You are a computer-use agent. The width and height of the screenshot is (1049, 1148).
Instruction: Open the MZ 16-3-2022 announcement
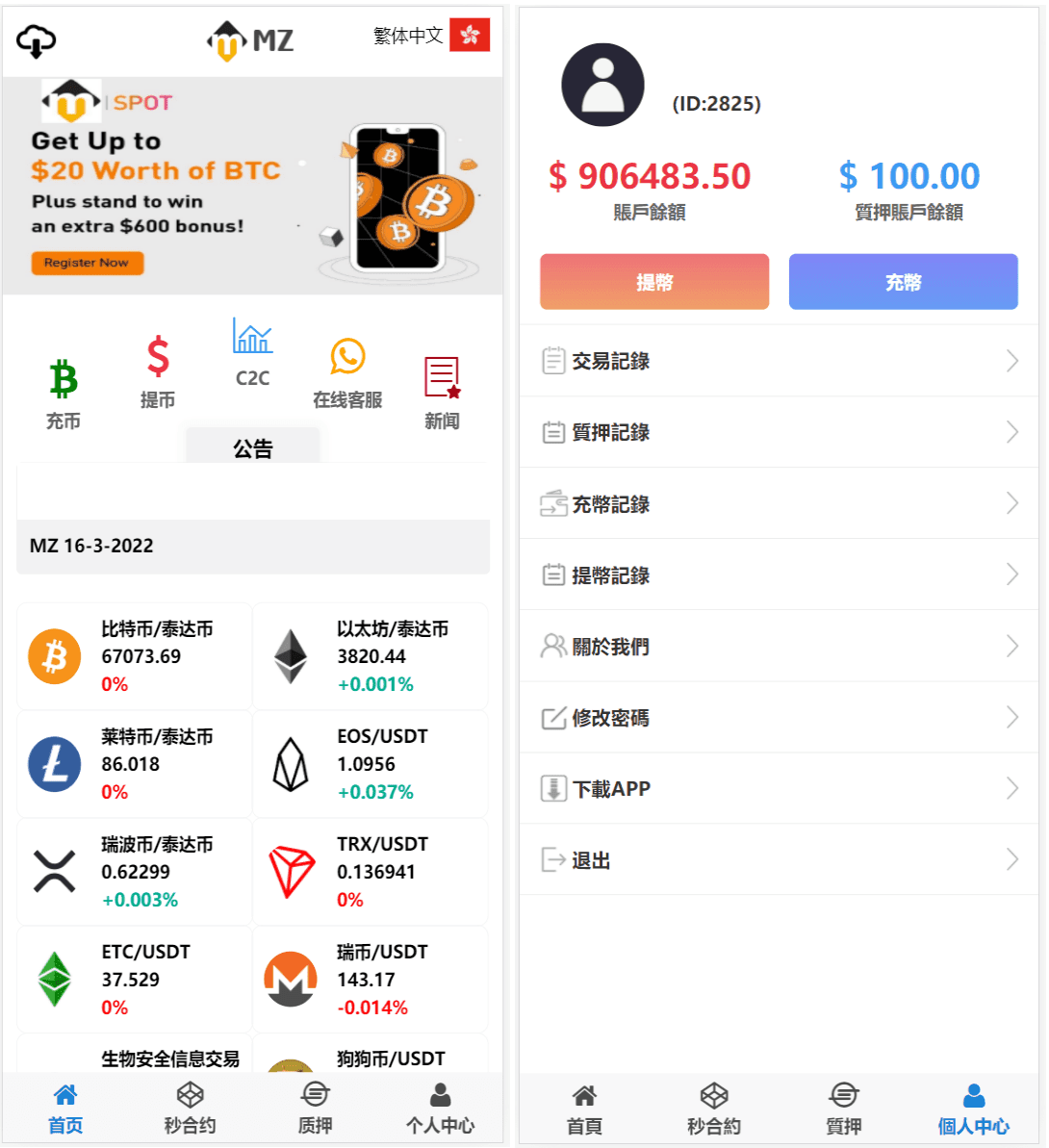click(x=253, y=546)
